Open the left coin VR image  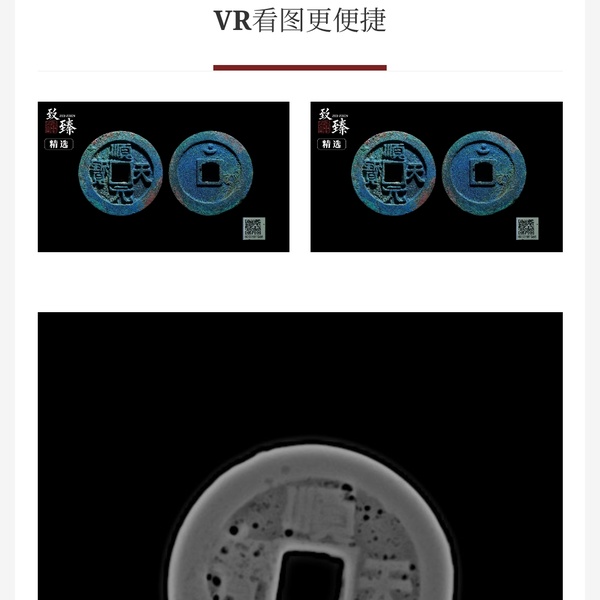(x=163, y=176)
